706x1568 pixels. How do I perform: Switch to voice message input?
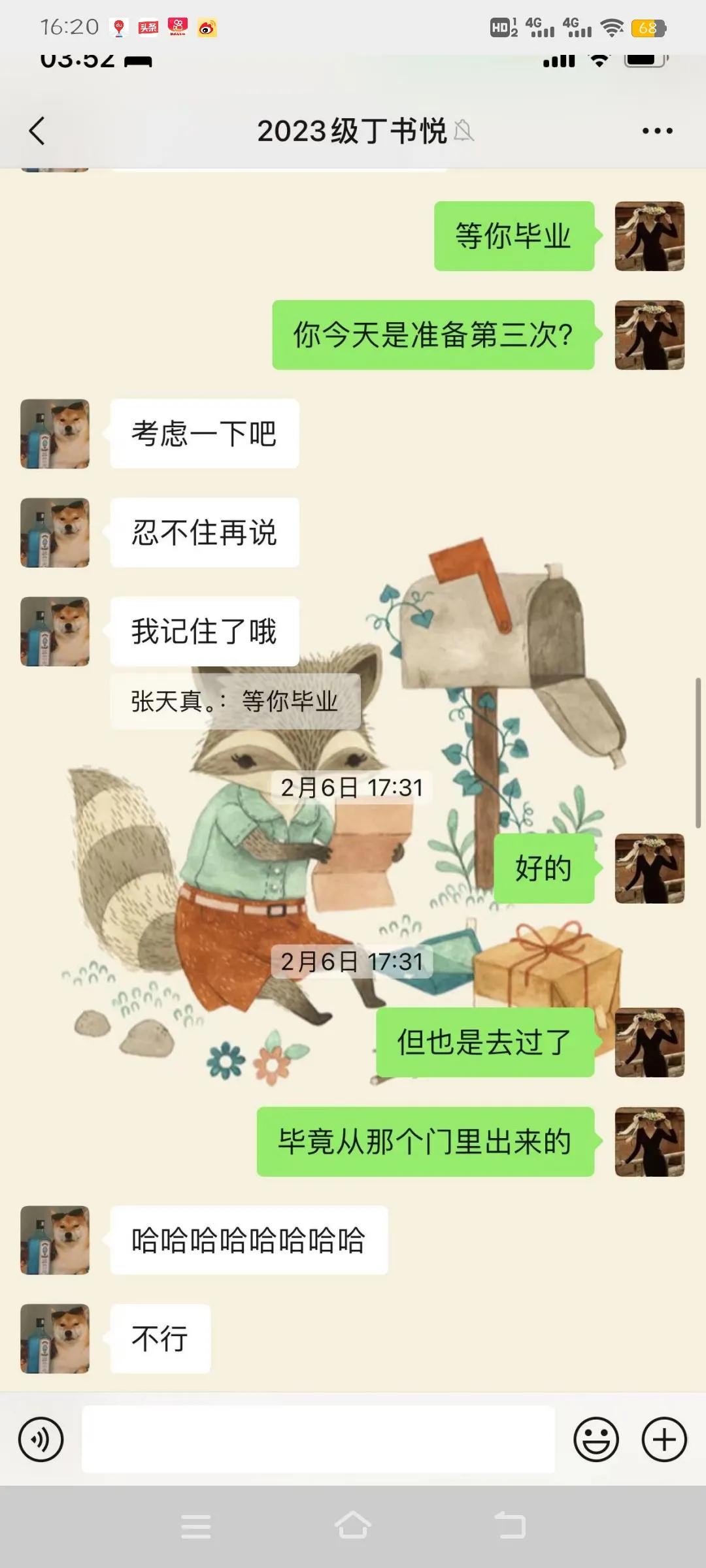tap(41, 1439)
